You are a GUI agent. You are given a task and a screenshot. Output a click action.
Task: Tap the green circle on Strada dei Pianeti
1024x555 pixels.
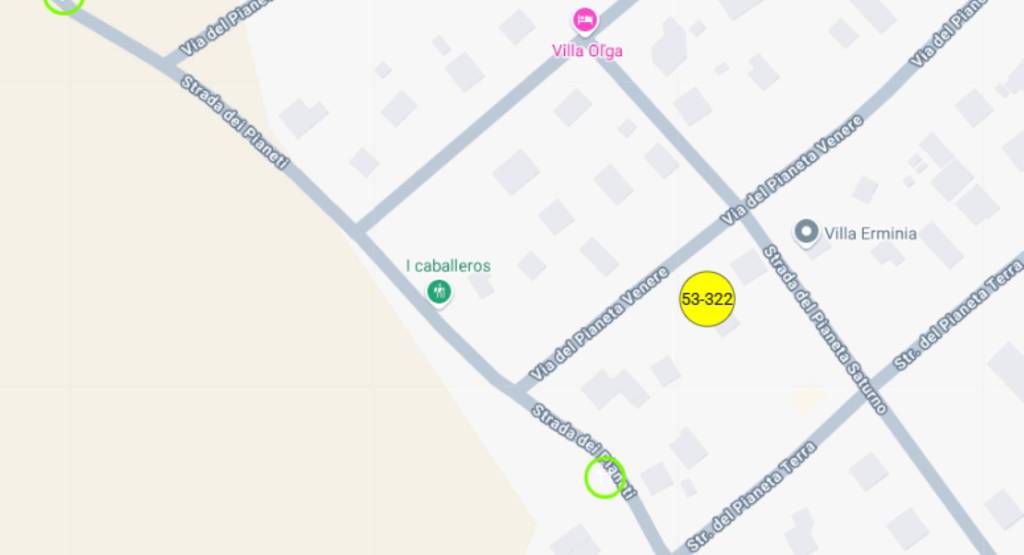click(604, 477)
